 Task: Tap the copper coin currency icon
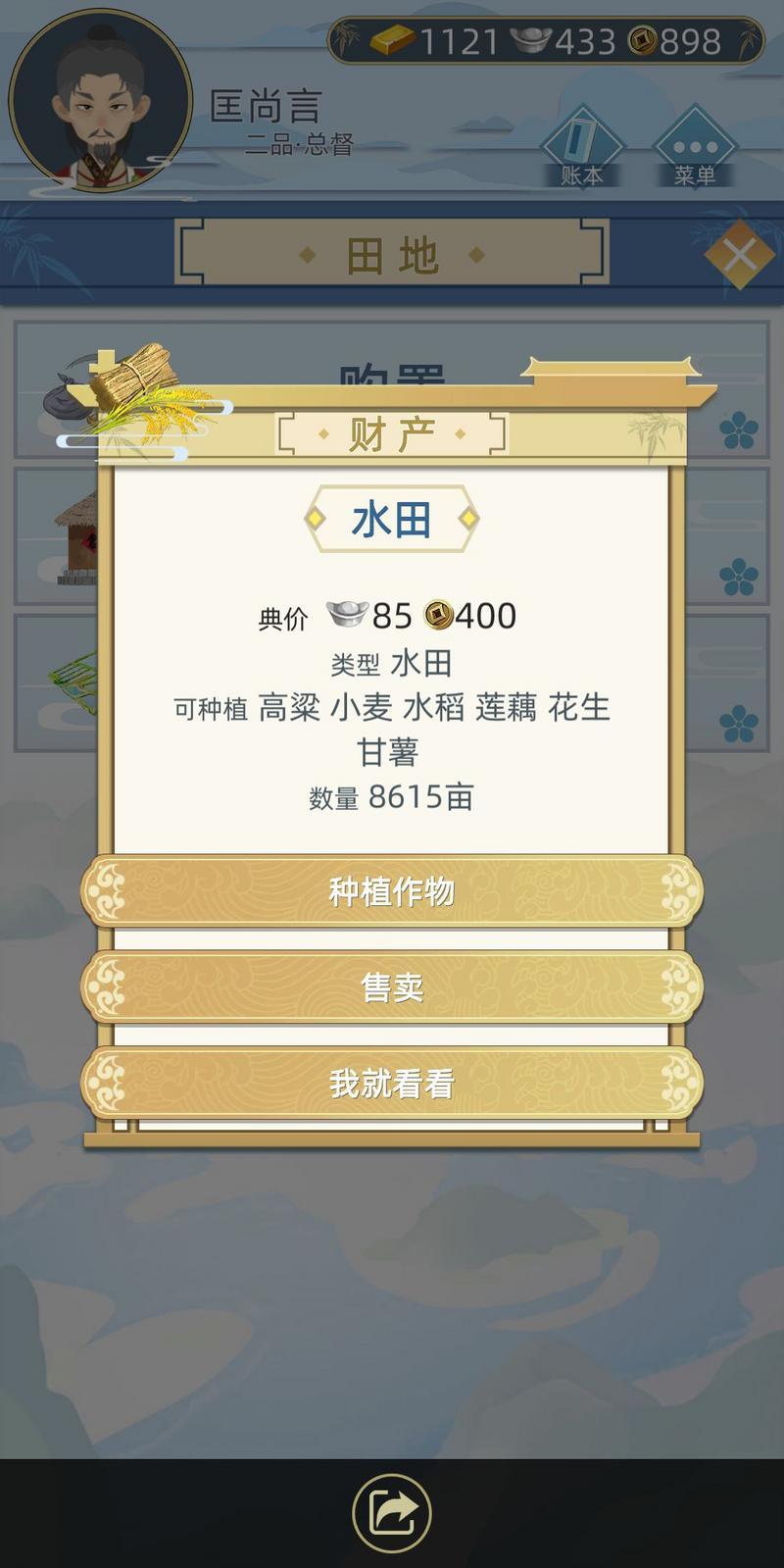pyautogui.click(x=644, y=41)
